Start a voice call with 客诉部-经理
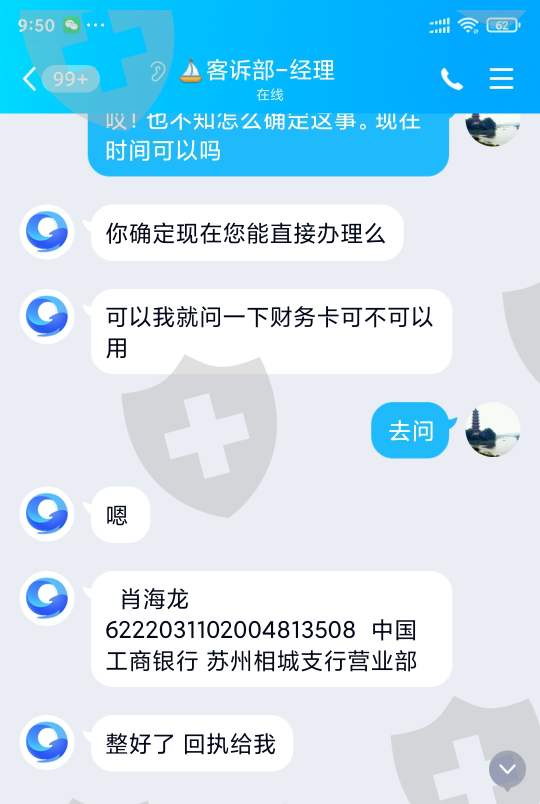The image size is (540, 804). click(x=451, y=79)
